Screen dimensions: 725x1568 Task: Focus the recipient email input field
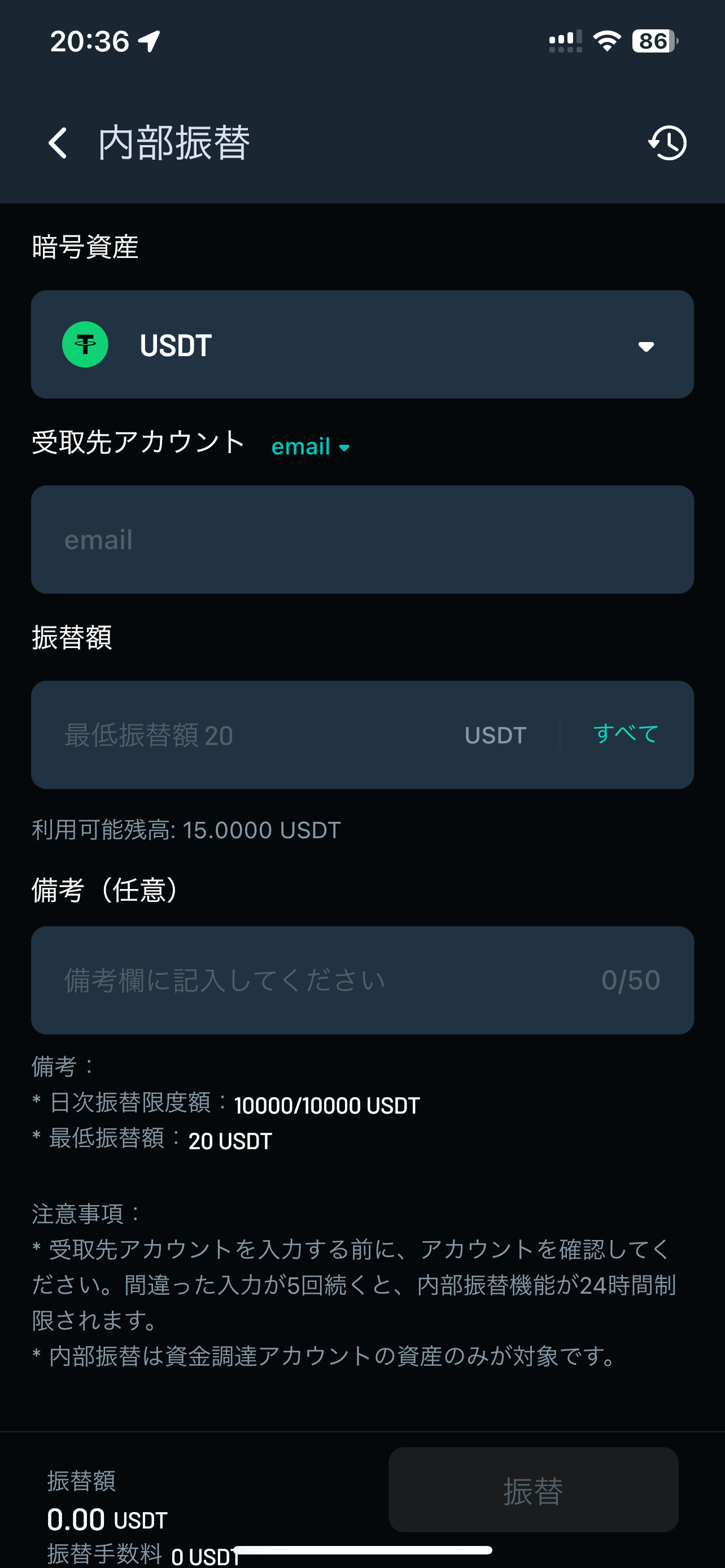coord(362,539)
